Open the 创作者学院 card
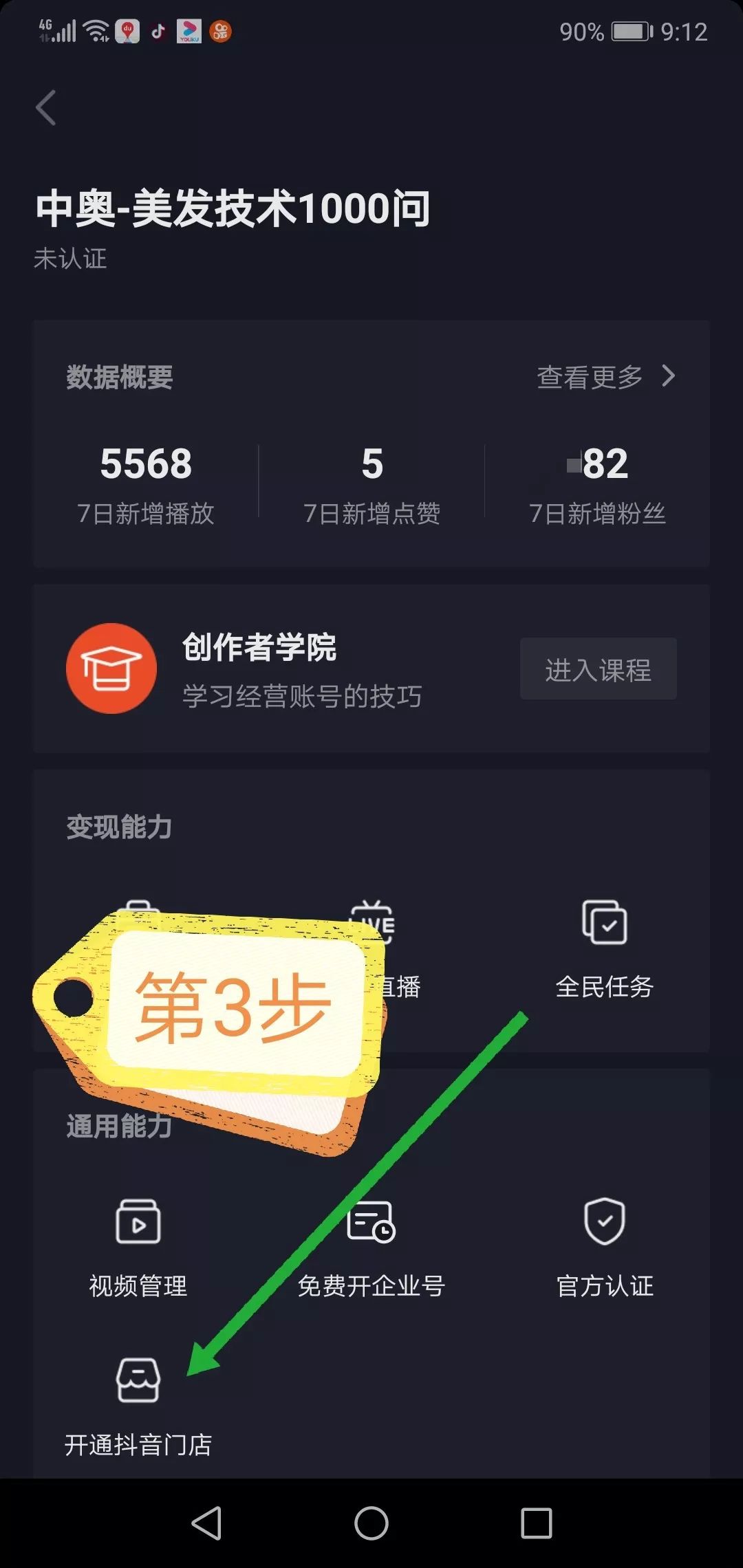 click(x=371, y=668)
